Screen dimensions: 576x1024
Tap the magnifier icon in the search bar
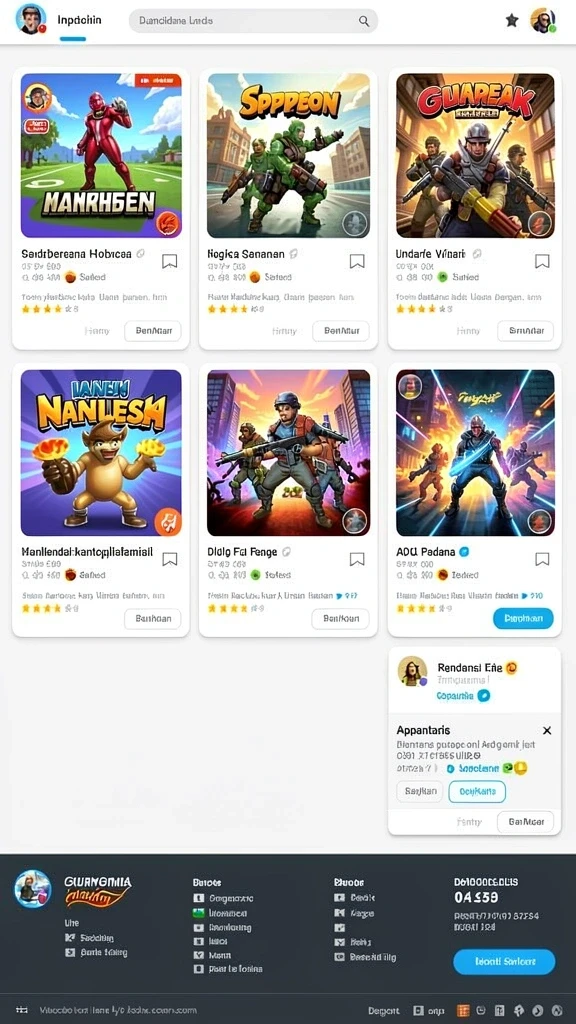pyautogui.click(x=364, y=21)
